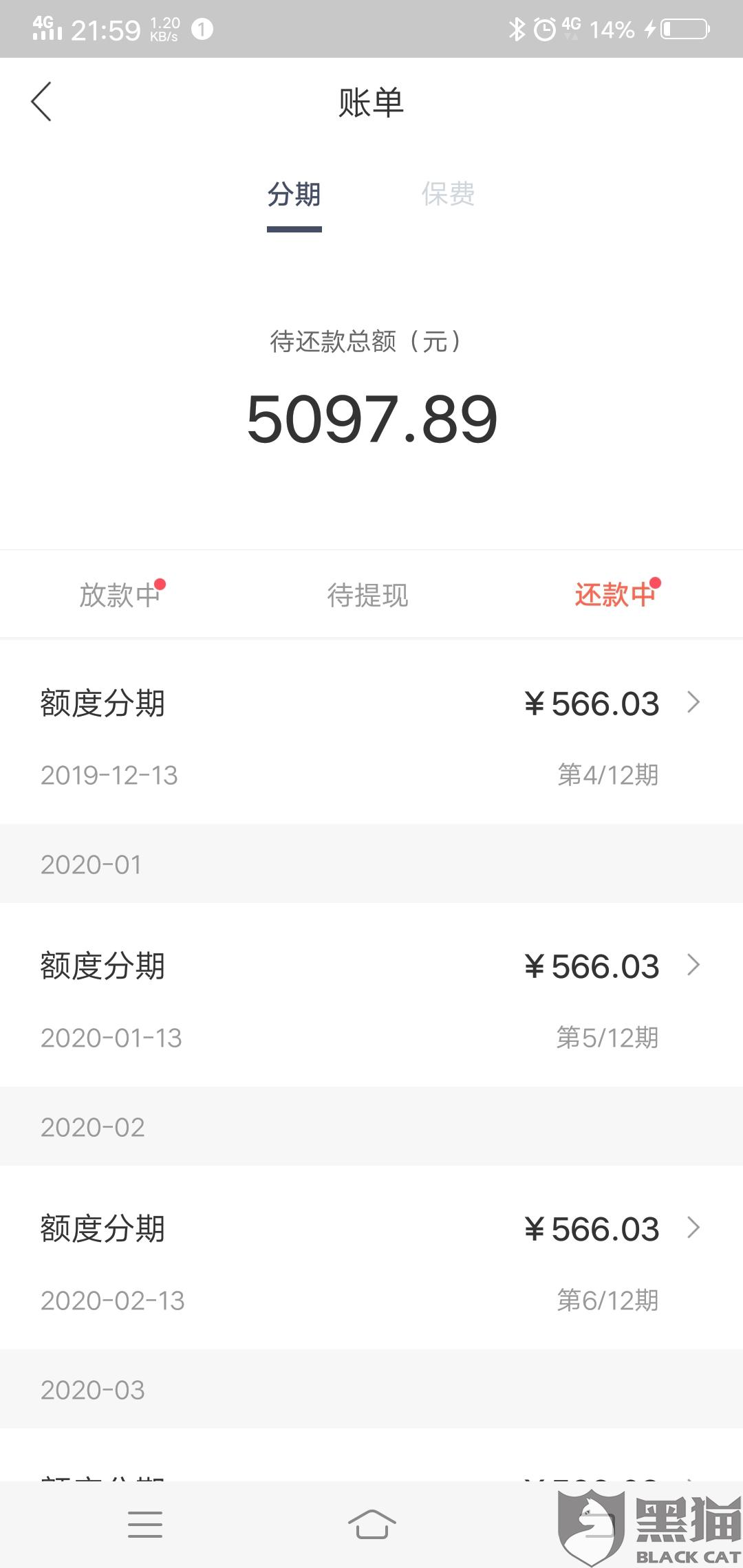Tap the system home button
The height and width of the screenshot is (1568, 743).
(371, 1524)
